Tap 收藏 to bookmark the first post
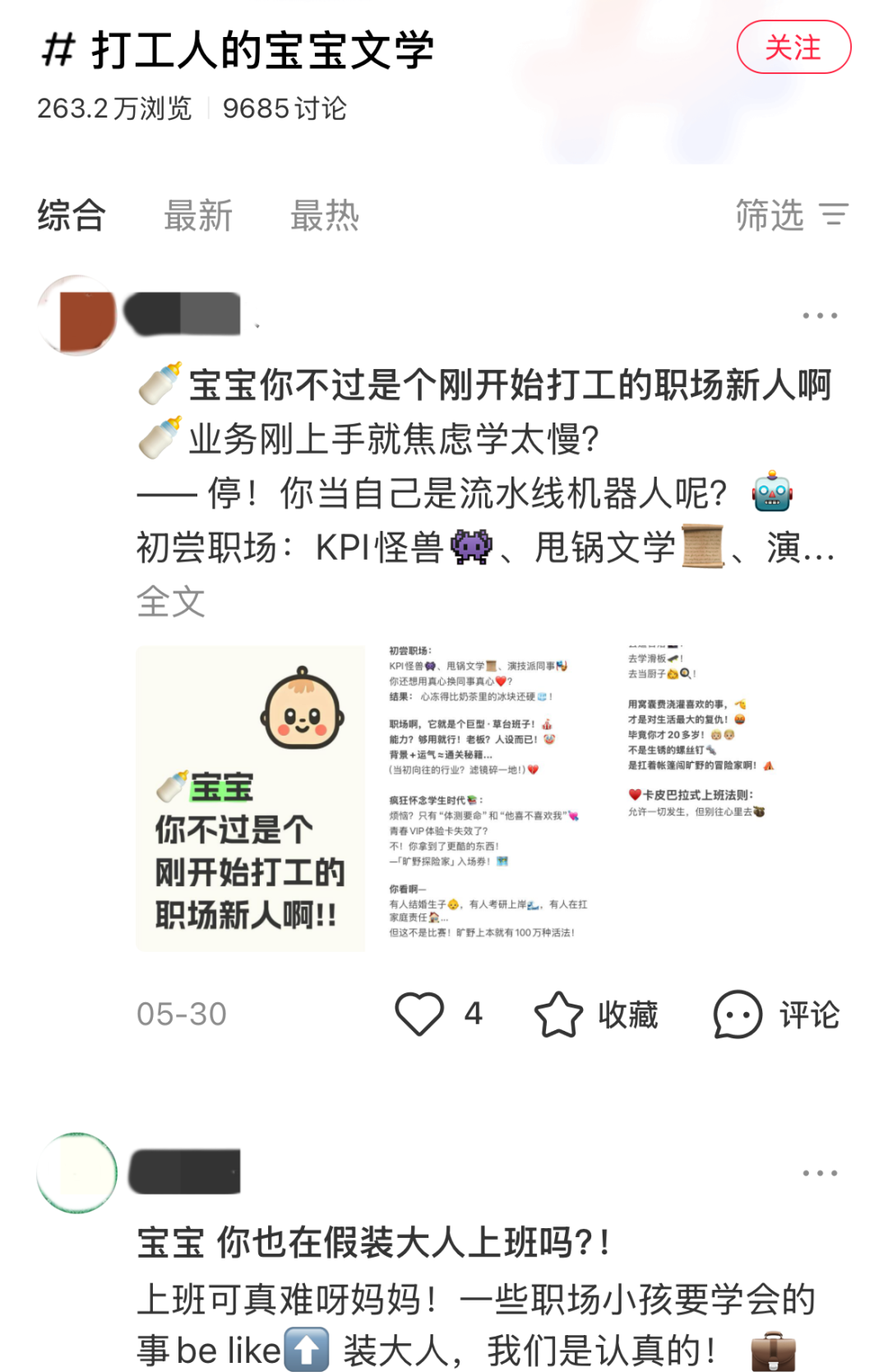 [596, 1014]
